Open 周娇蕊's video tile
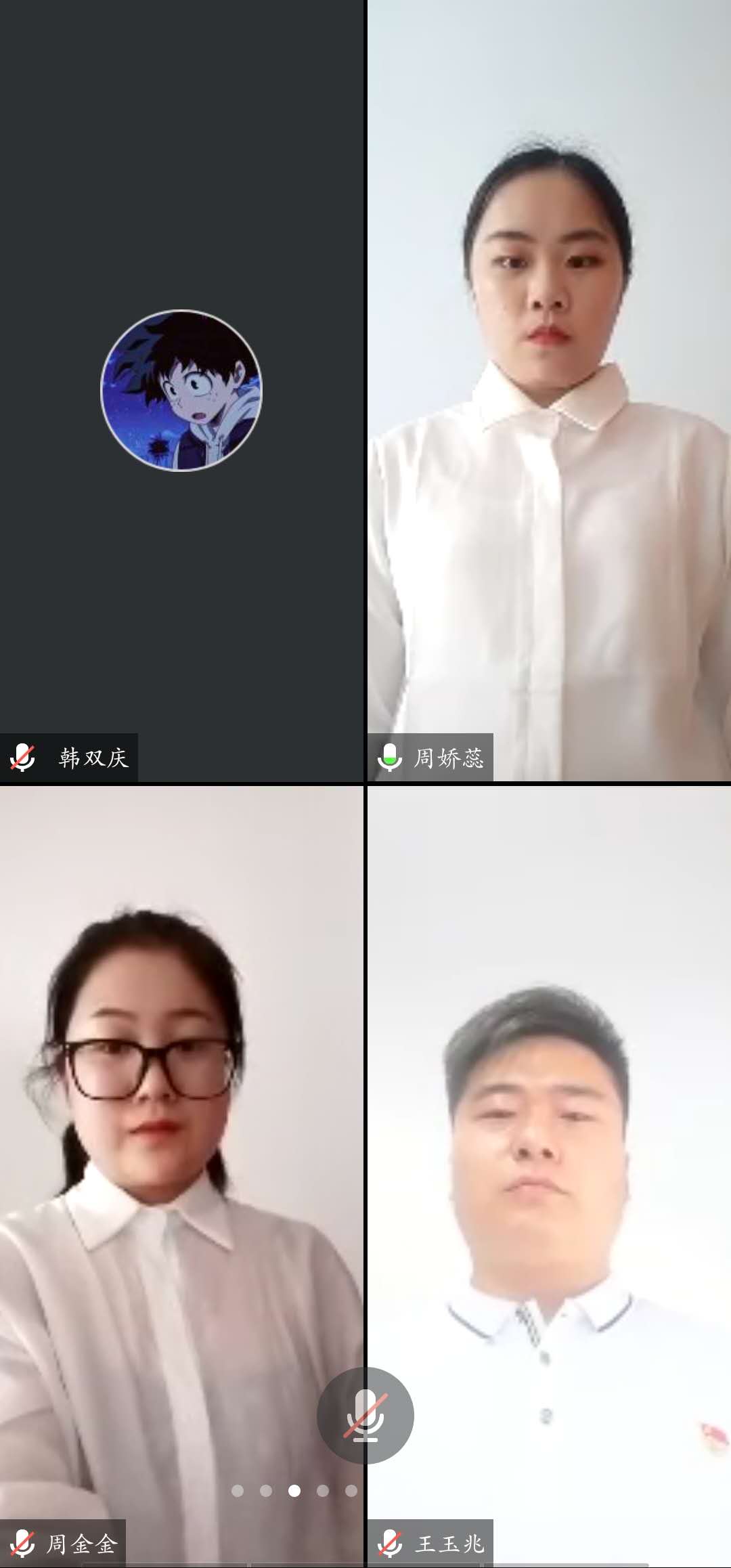 pos(548,391)
